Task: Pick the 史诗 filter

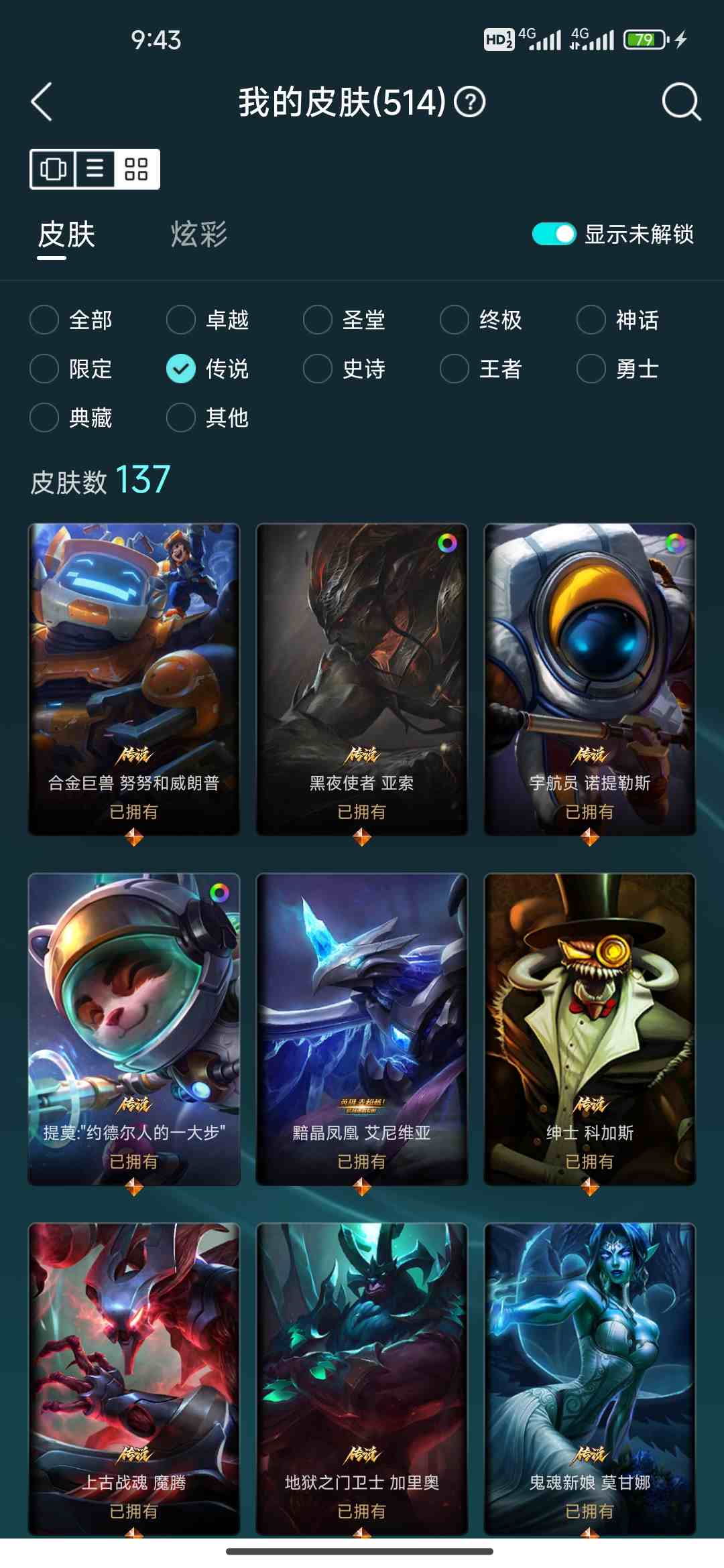Action: 318,369
